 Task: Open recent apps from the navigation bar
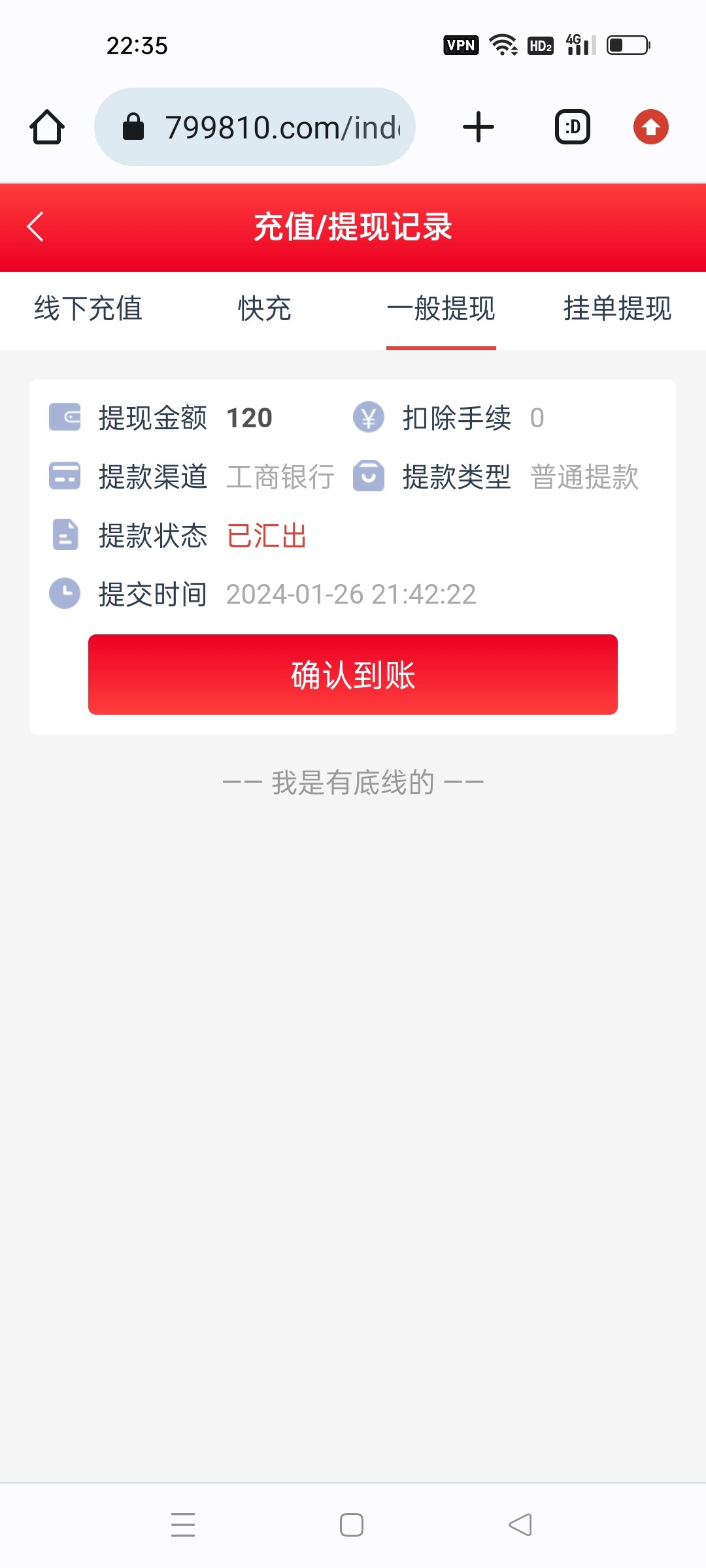click(x=183, y=1525)
